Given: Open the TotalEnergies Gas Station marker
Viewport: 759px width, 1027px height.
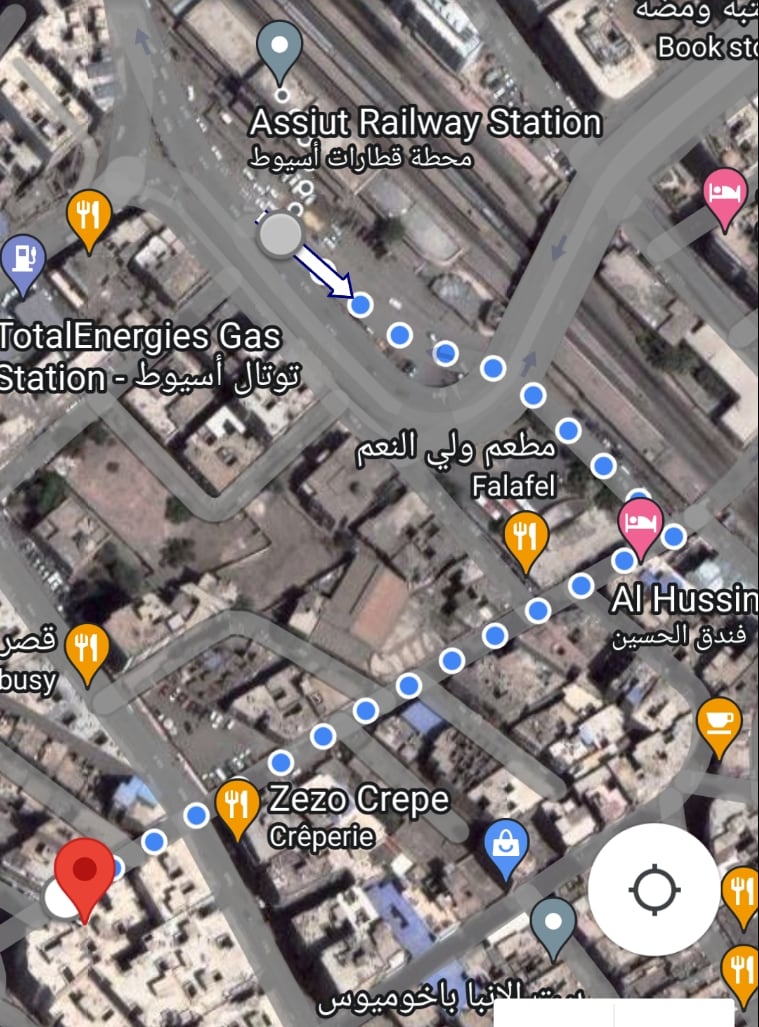Looking at the screenshot, I should point(23,262).
